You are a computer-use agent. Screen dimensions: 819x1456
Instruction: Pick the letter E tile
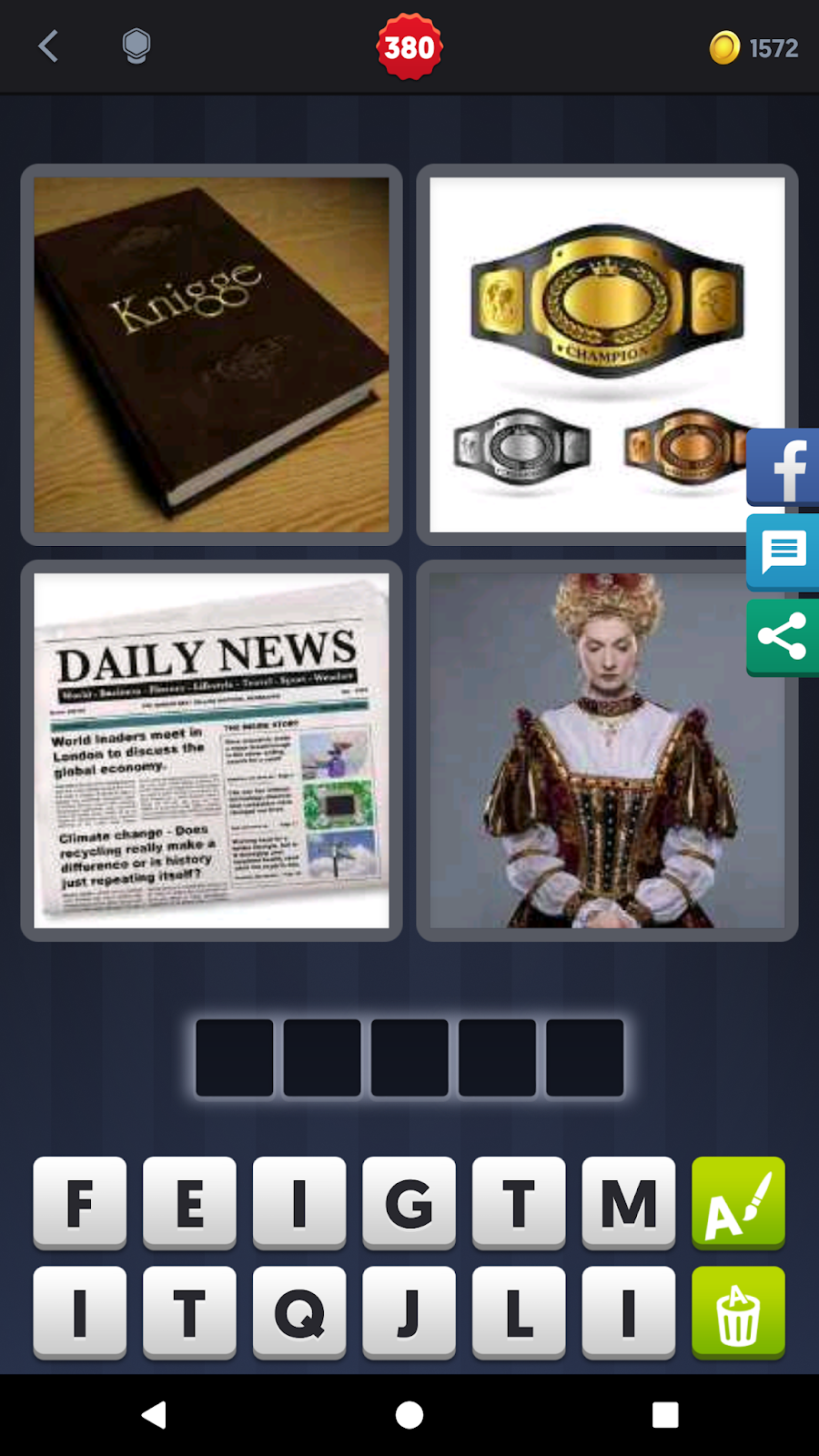[189, 1202]
